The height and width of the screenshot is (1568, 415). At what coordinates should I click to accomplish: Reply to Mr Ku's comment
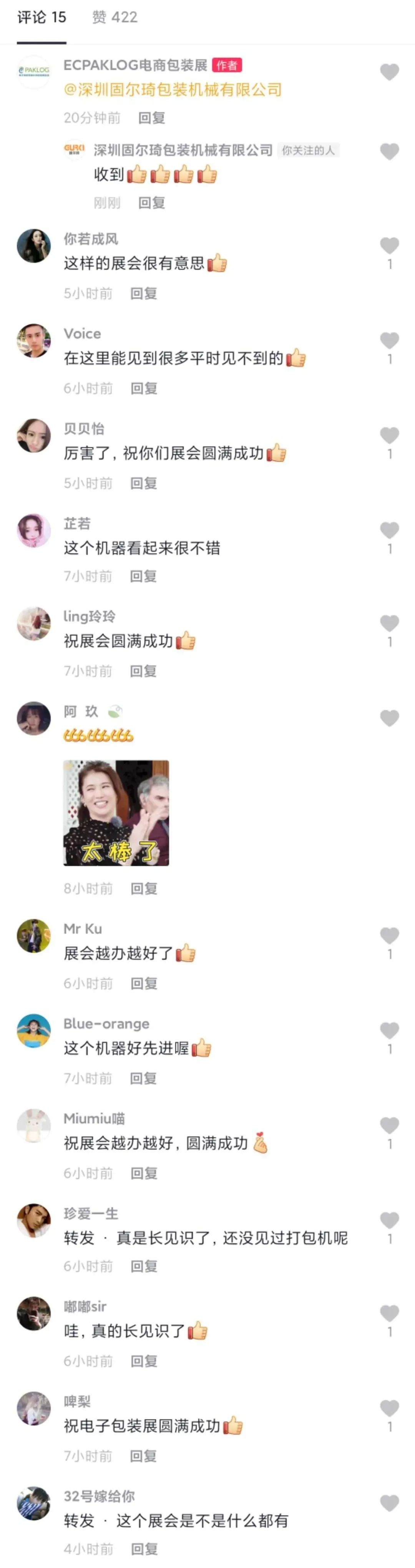coord(144,984)
